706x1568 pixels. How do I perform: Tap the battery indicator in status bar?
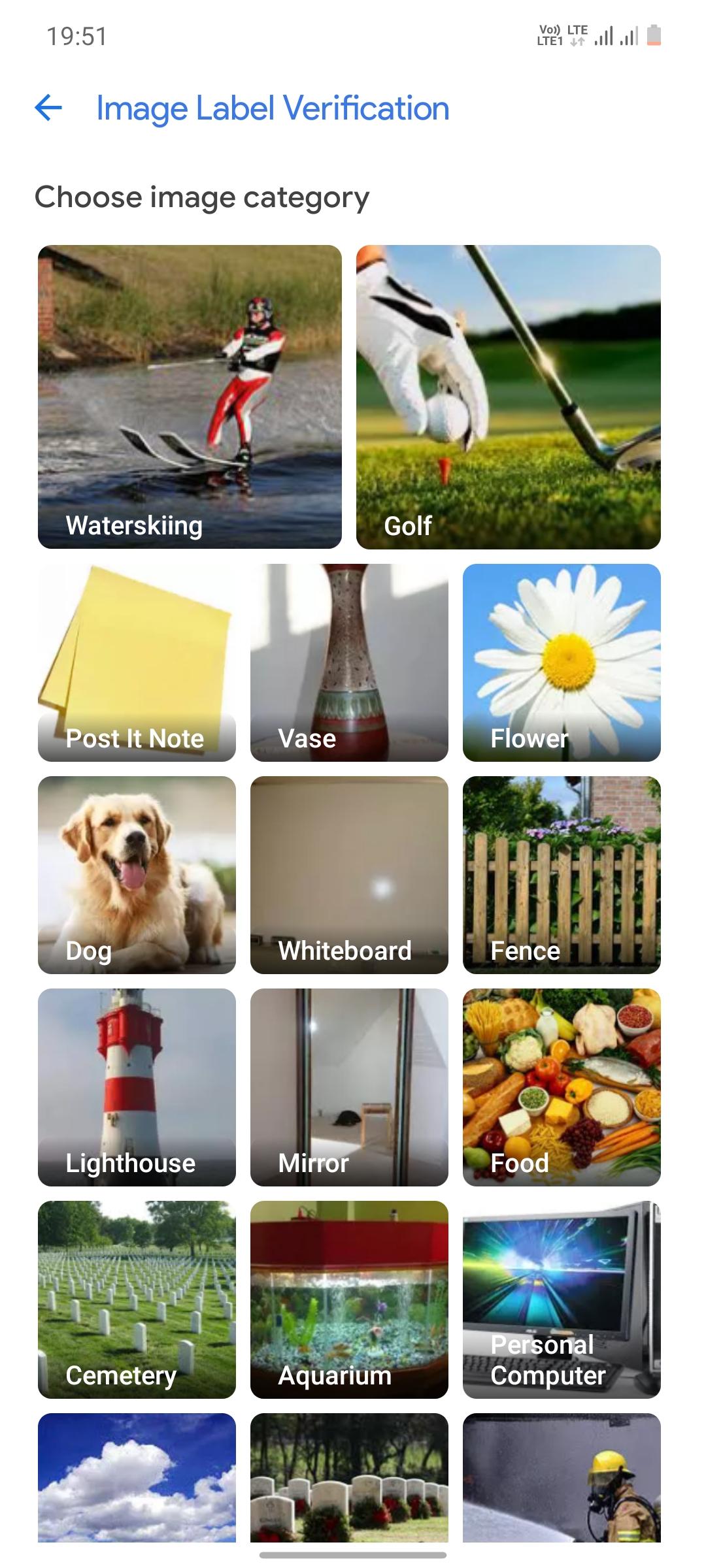pyautogui.click(x=653, y=36)
